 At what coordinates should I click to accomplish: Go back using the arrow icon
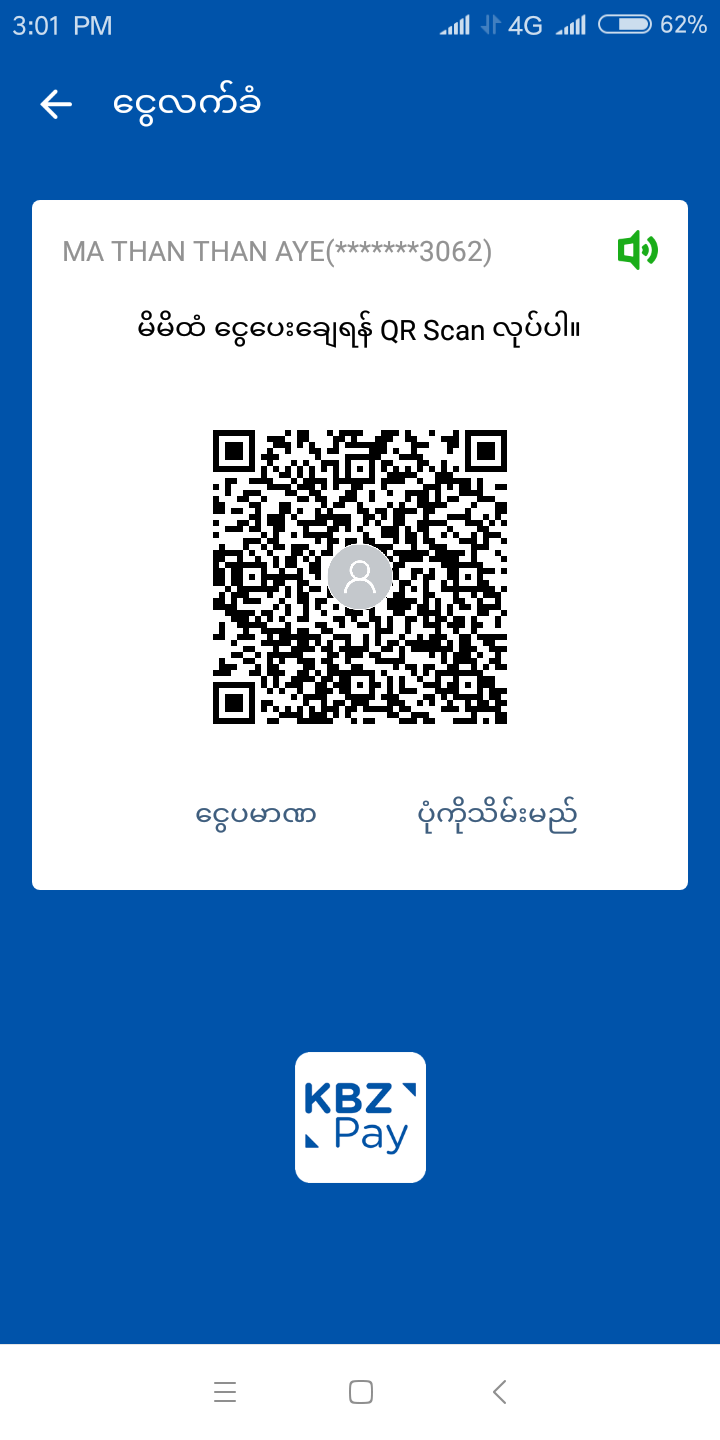56,104
